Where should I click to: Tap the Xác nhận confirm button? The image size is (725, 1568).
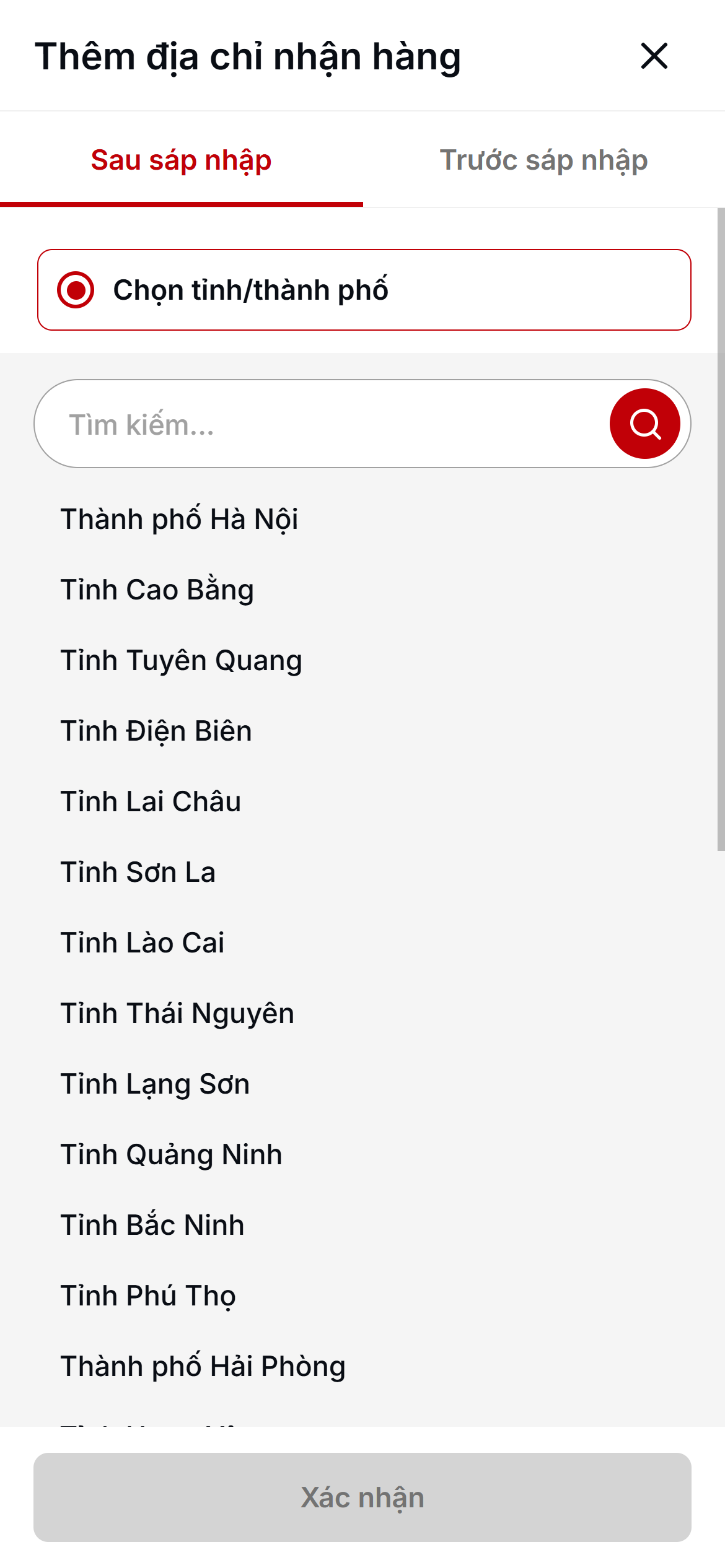point(362,1497)
